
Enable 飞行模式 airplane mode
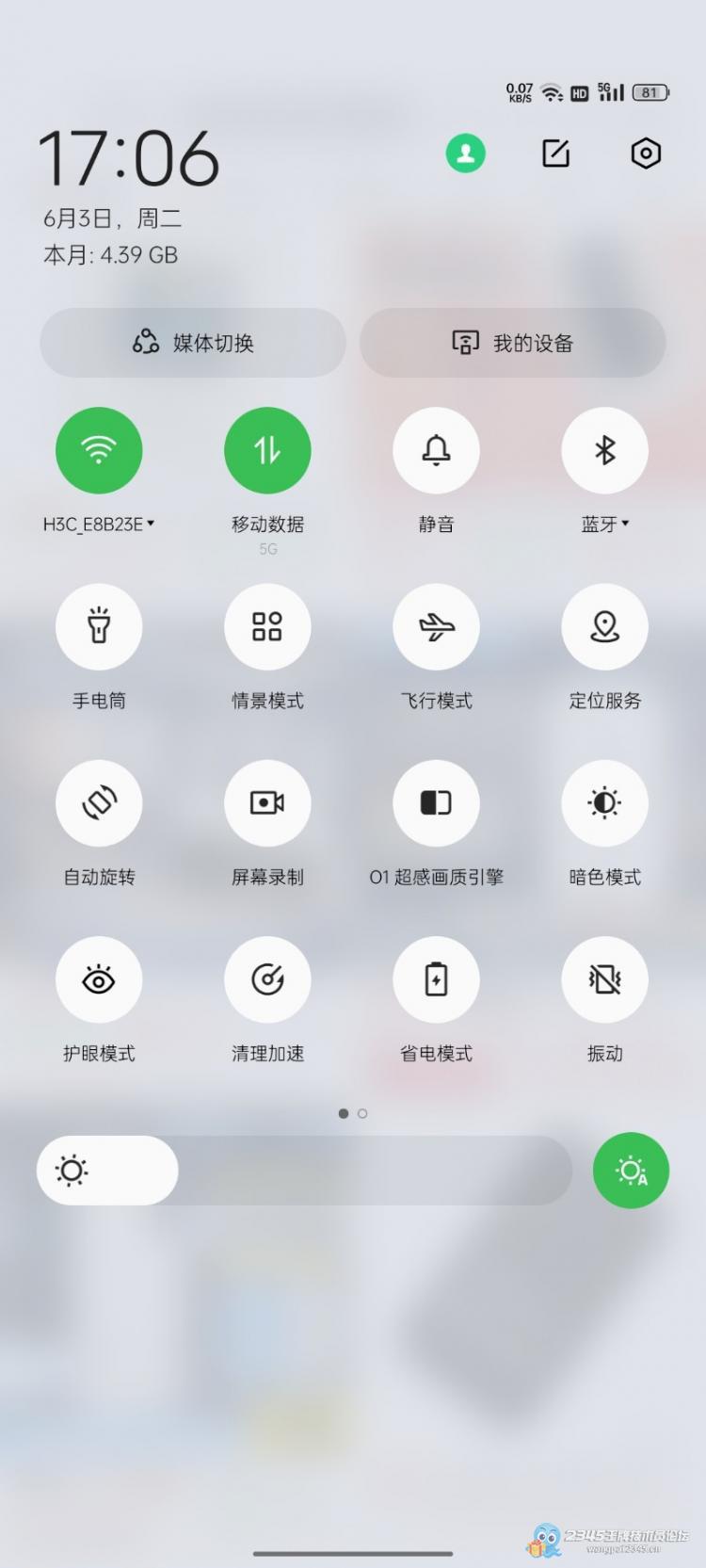coord(436,626)
